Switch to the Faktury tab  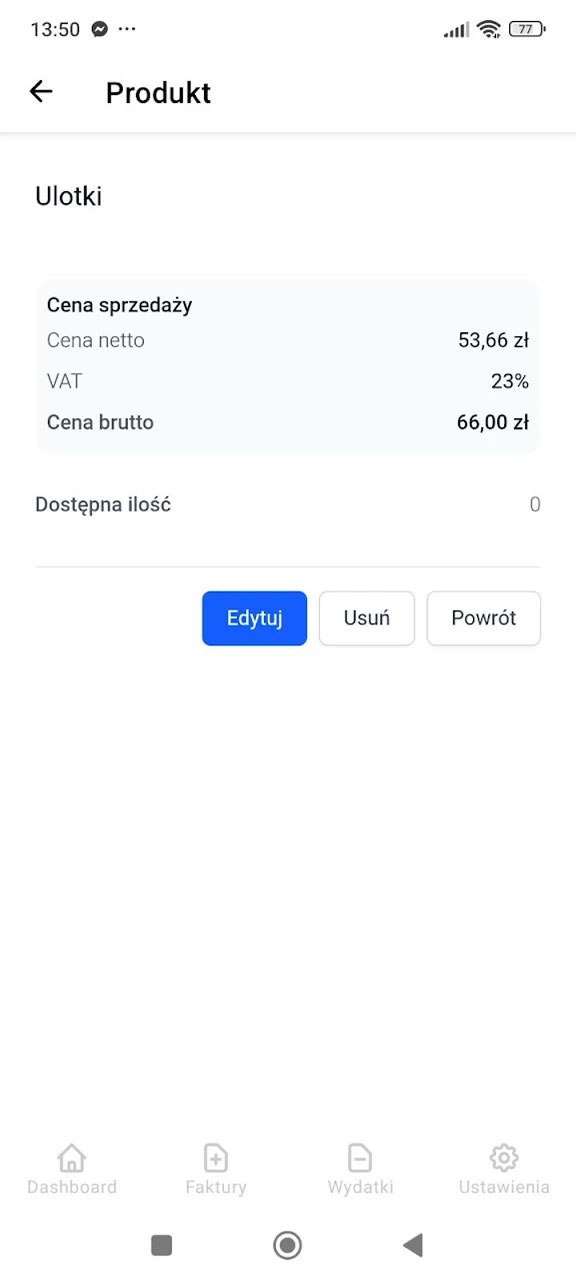(x=216, y=1170)
